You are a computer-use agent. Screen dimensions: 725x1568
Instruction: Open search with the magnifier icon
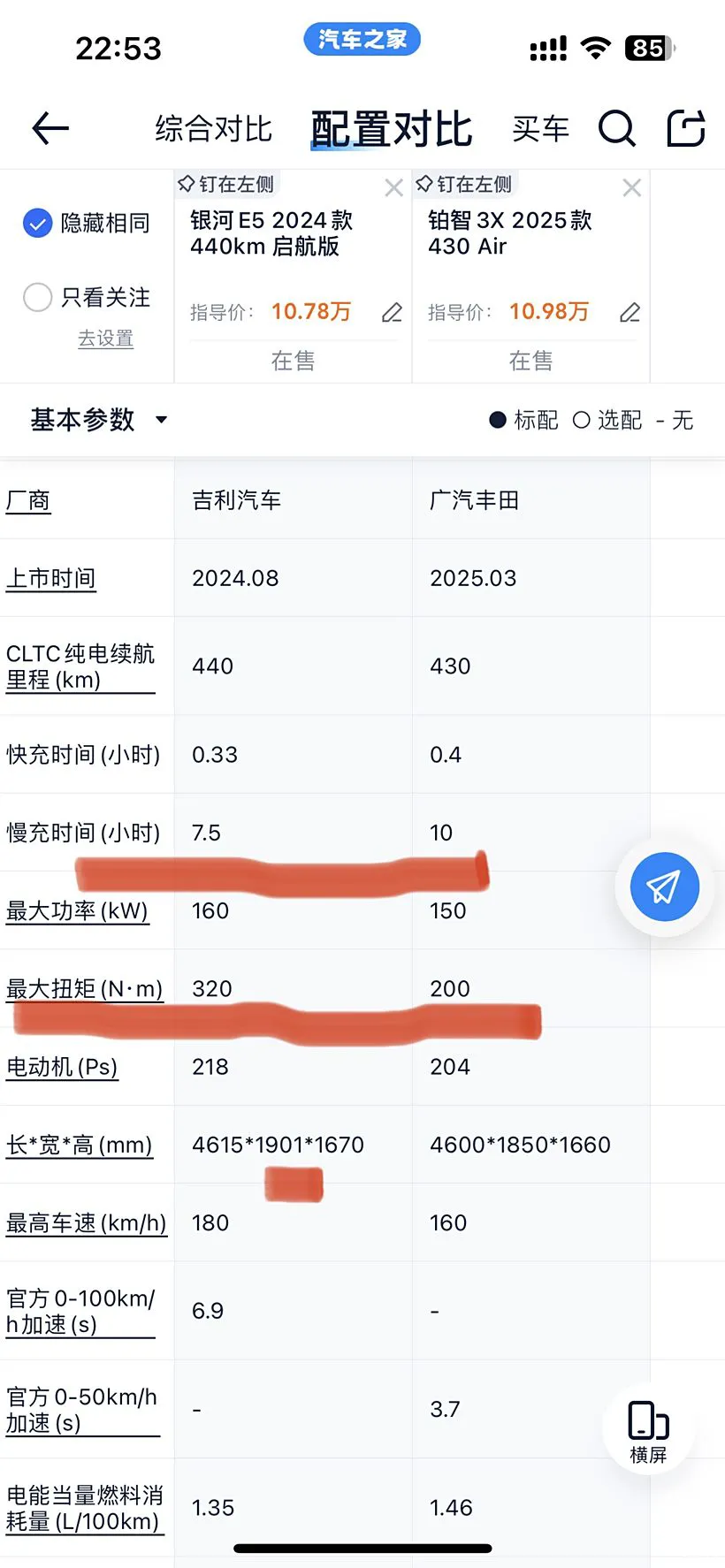click(617, 129)
